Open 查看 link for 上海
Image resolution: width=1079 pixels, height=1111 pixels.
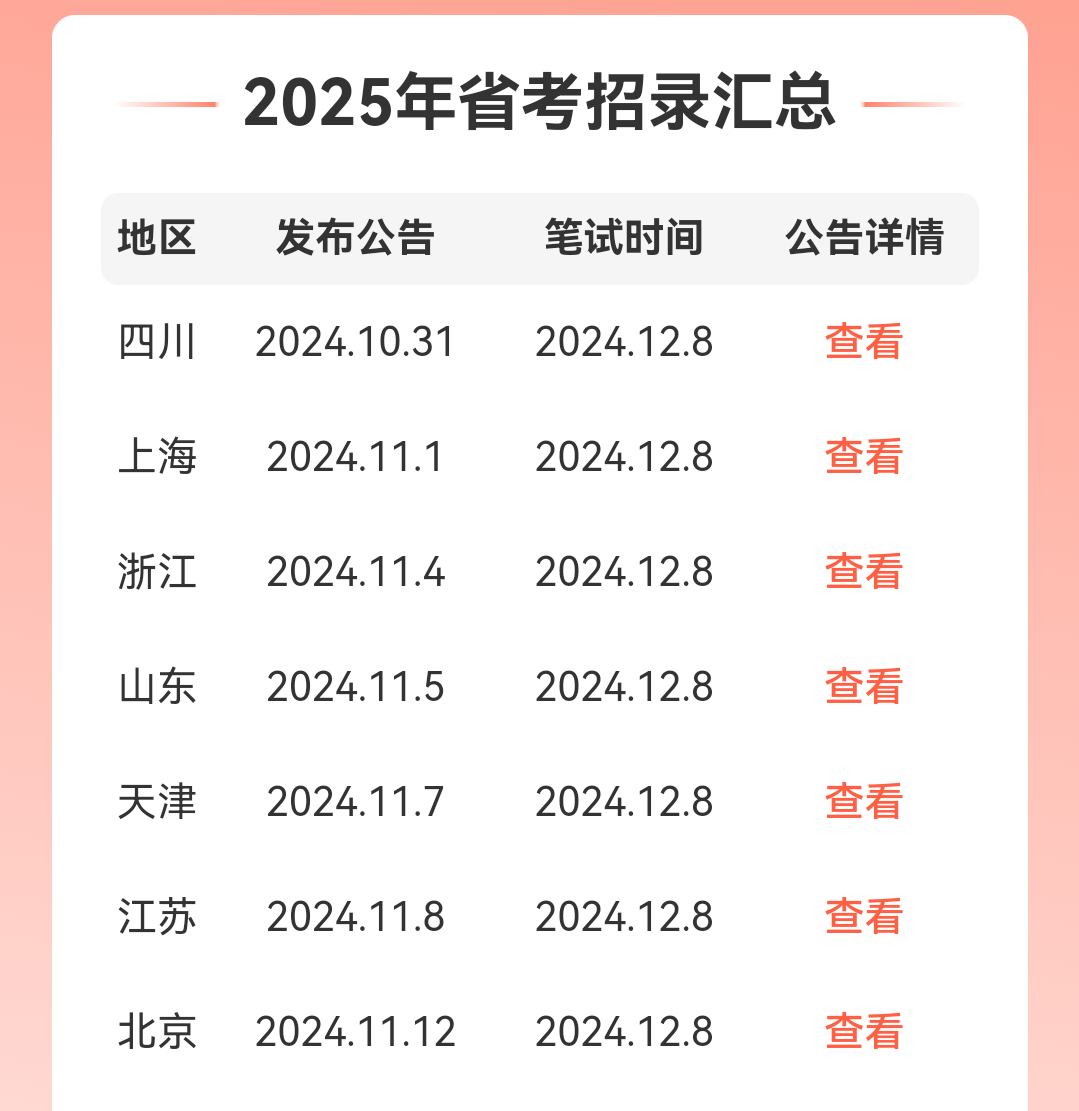pyautogui.click(x=864, y=457)
